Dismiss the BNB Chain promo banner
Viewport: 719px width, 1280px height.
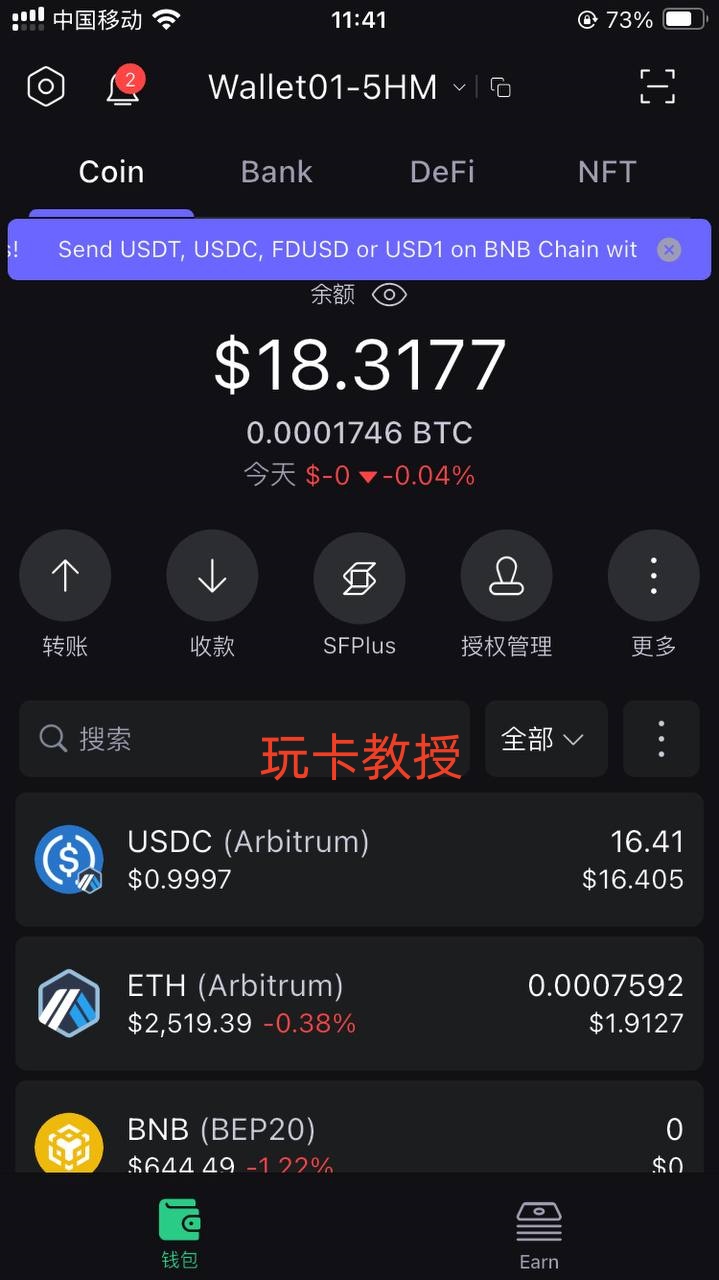669,250
